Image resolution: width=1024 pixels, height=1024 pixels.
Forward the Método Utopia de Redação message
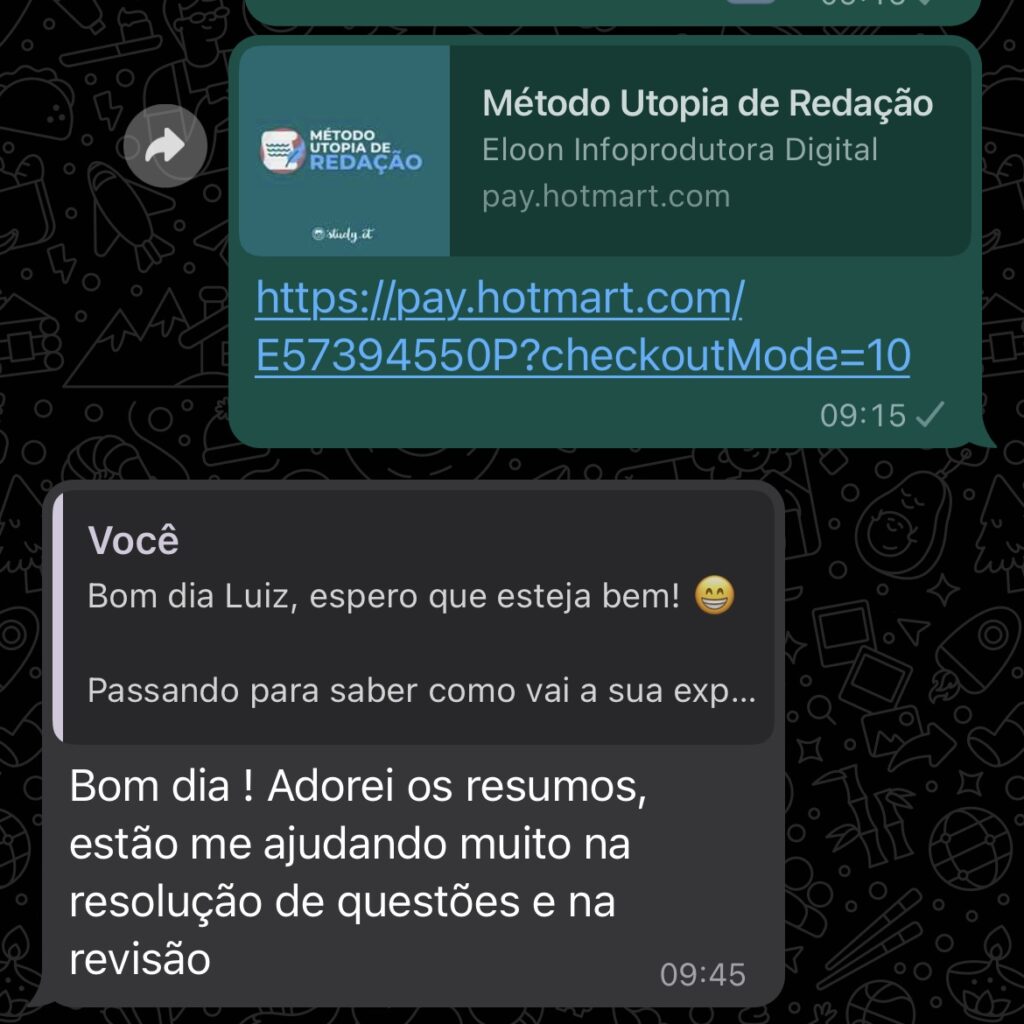coord(166,148)
